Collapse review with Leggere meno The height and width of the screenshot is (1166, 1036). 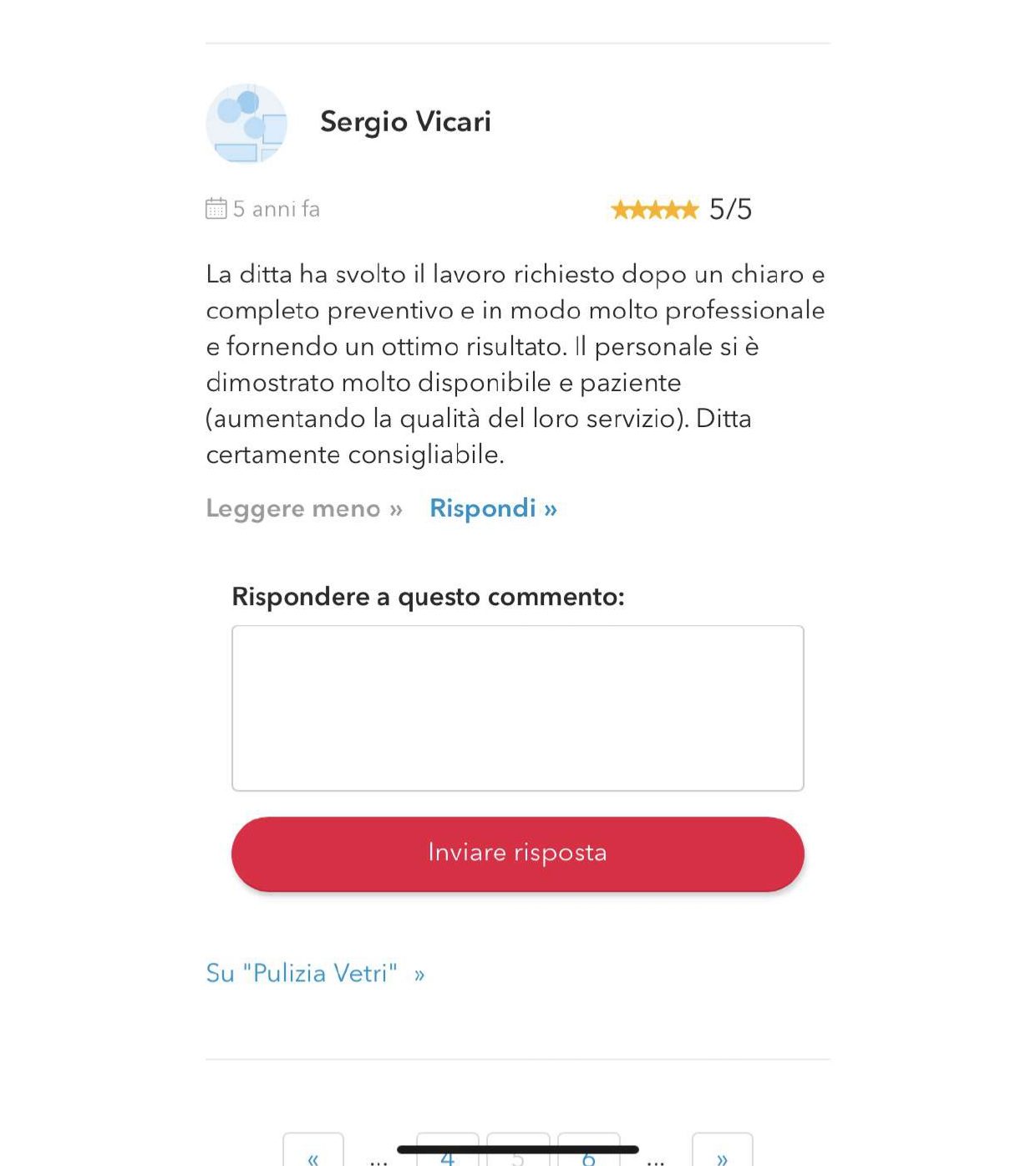coord(304,508)
